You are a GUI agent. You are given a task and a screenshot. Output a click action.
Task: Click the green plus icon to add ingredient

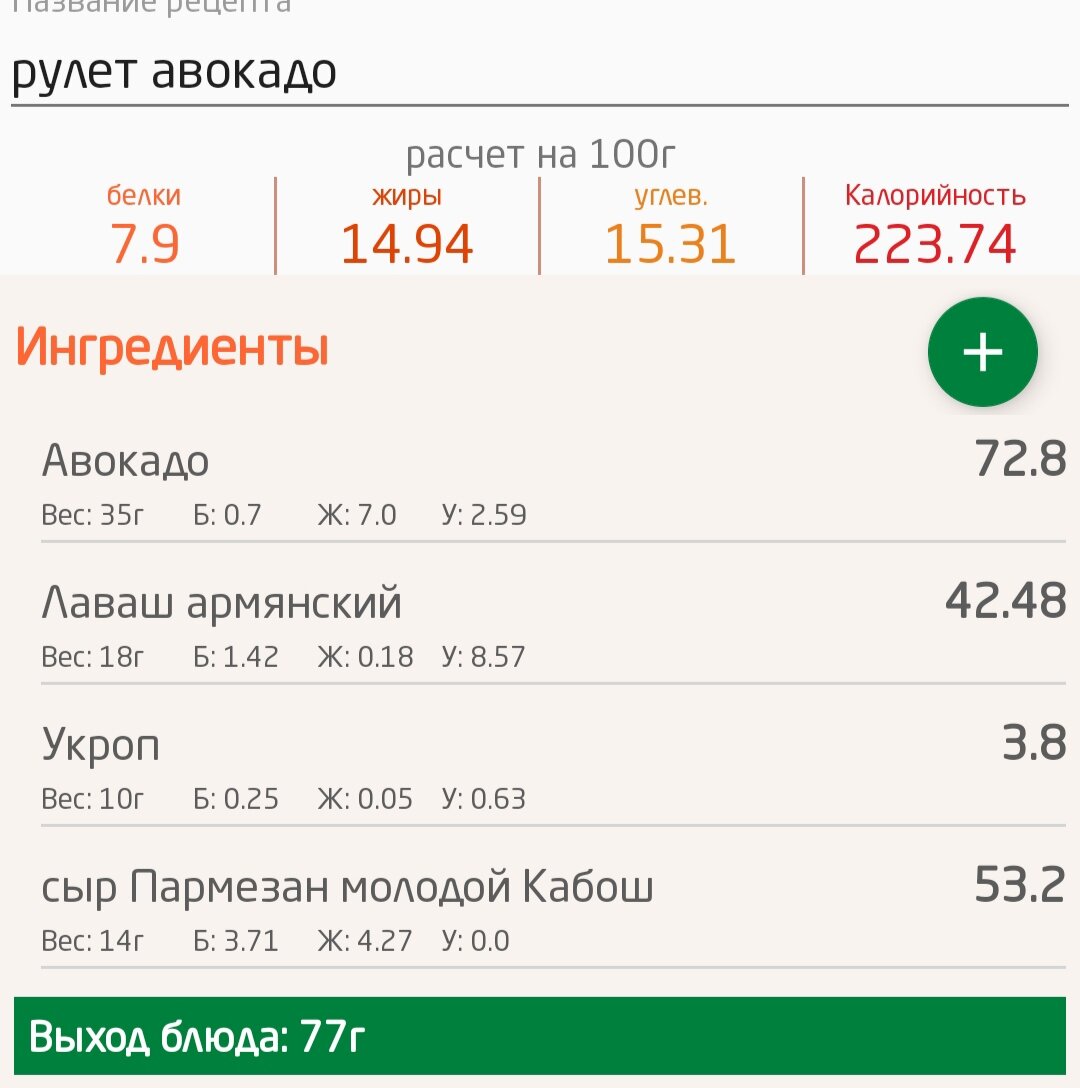[x=982, y=352]
